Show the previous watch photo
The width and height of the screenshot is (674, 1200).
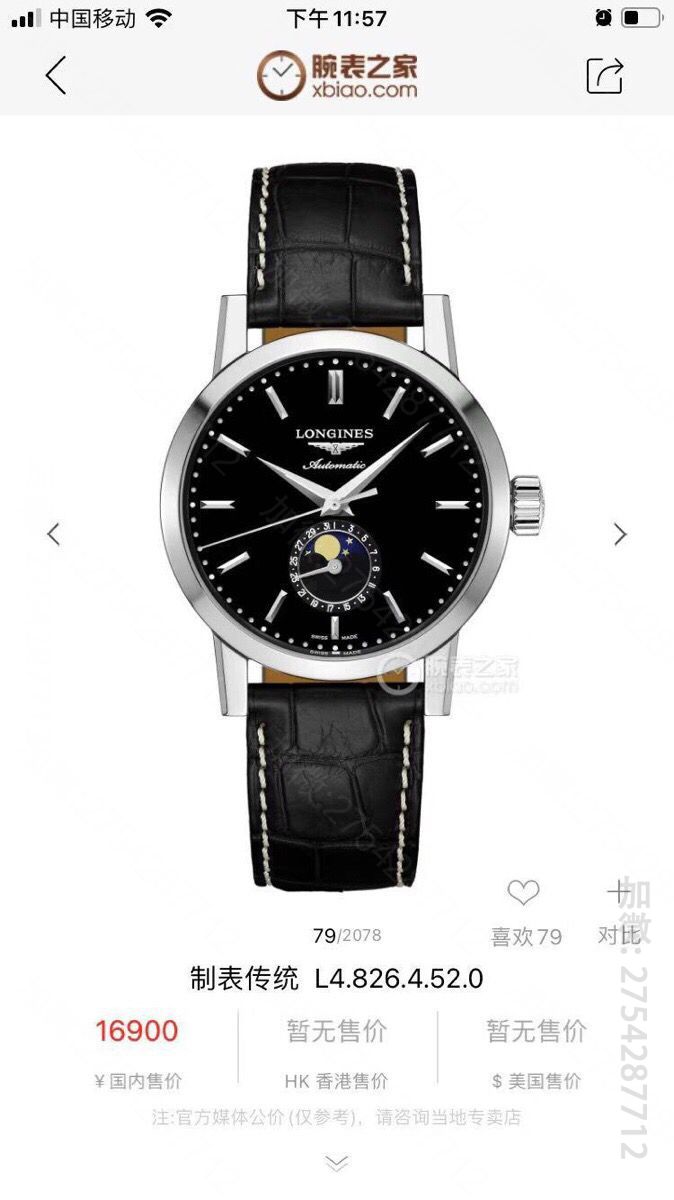54,534
